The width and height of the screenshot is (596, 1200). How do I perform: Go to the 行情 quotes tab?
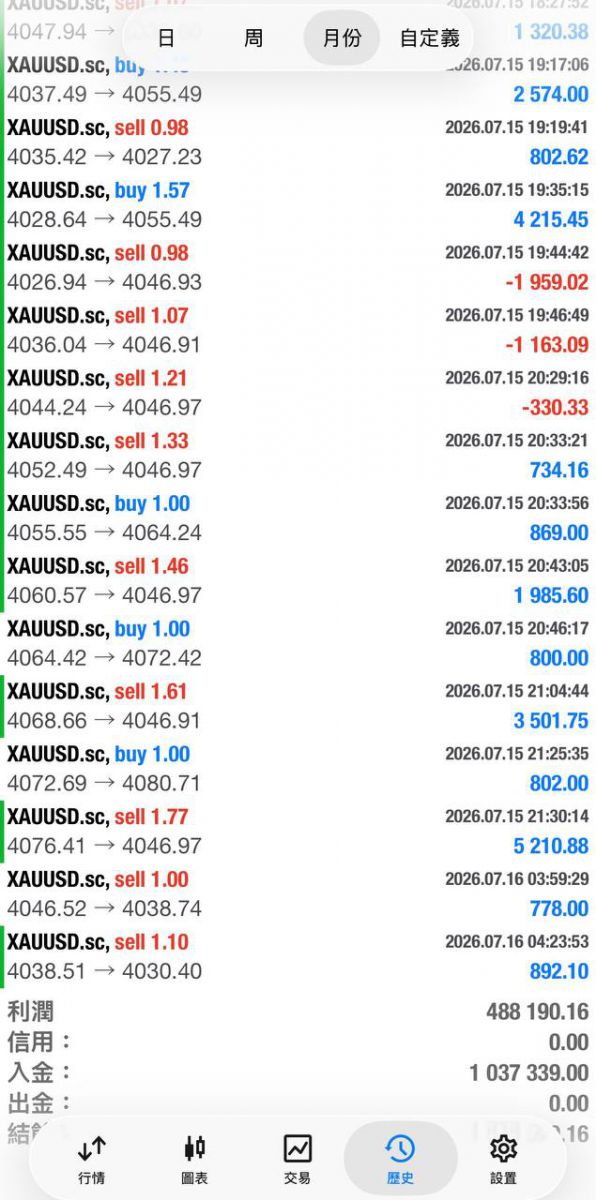click(x=91, y=1160)
